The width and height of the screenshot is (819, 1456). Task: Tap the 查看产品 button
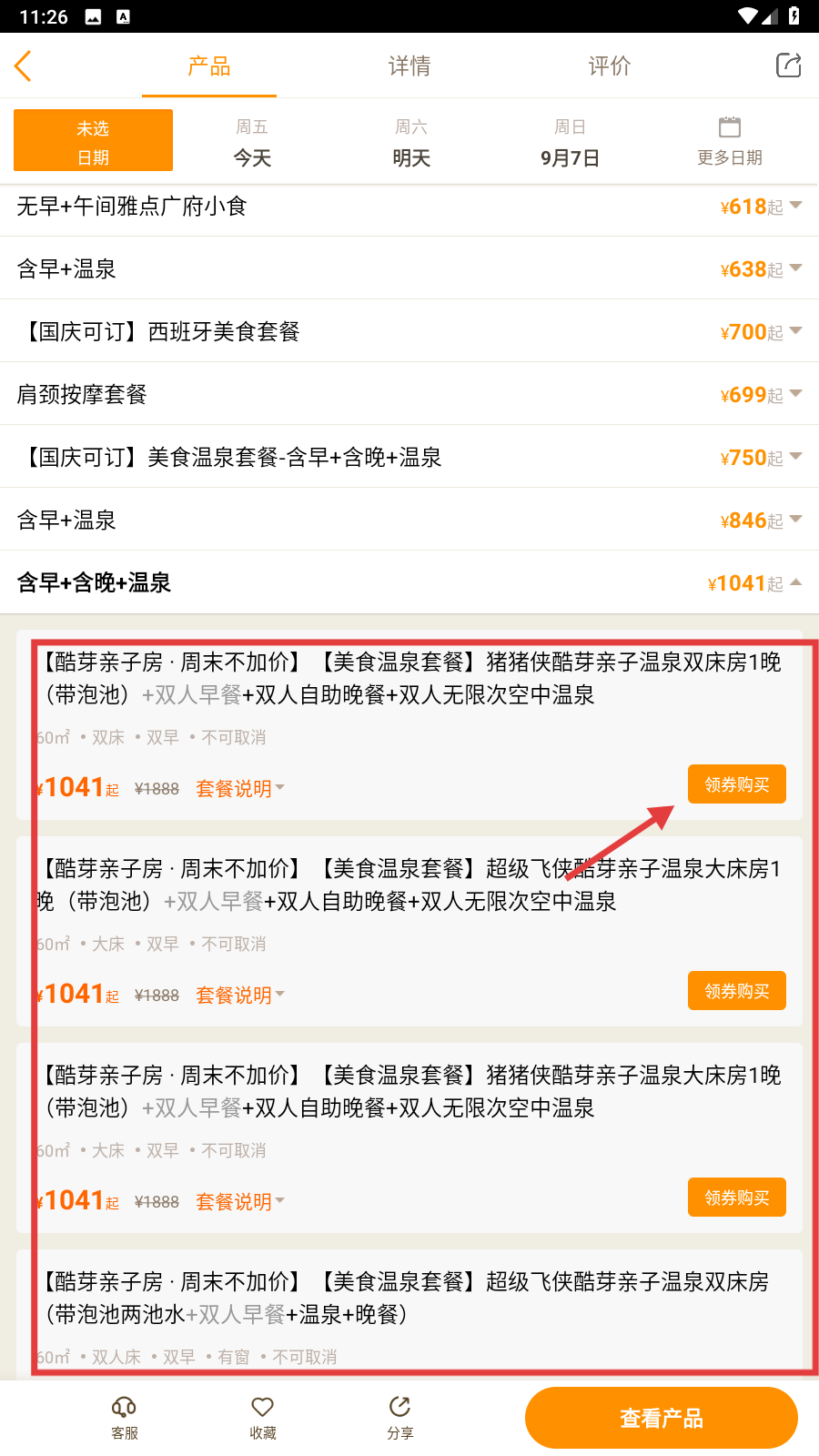click(661, 1418)
